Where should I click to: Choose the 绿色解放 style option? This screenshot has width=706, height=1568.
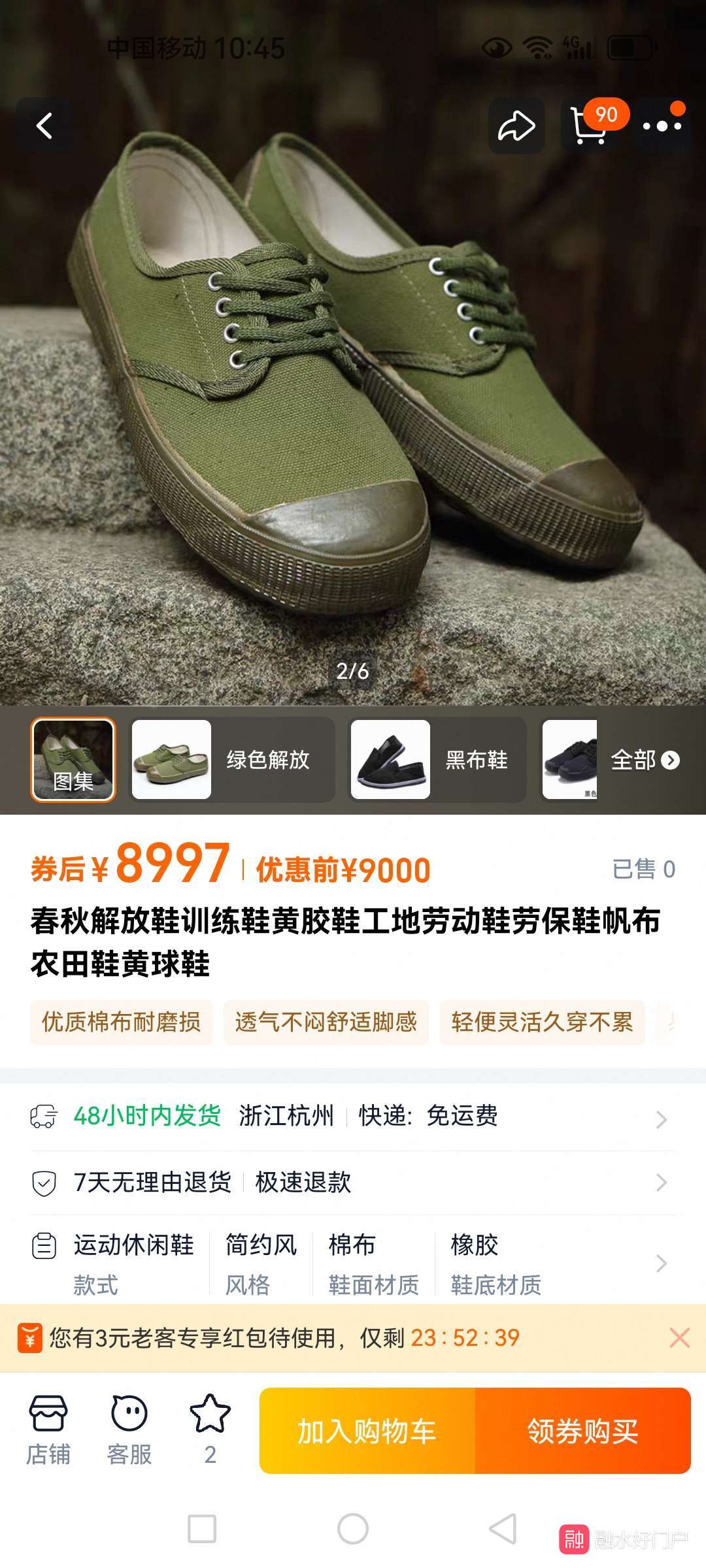coord(233,759)
